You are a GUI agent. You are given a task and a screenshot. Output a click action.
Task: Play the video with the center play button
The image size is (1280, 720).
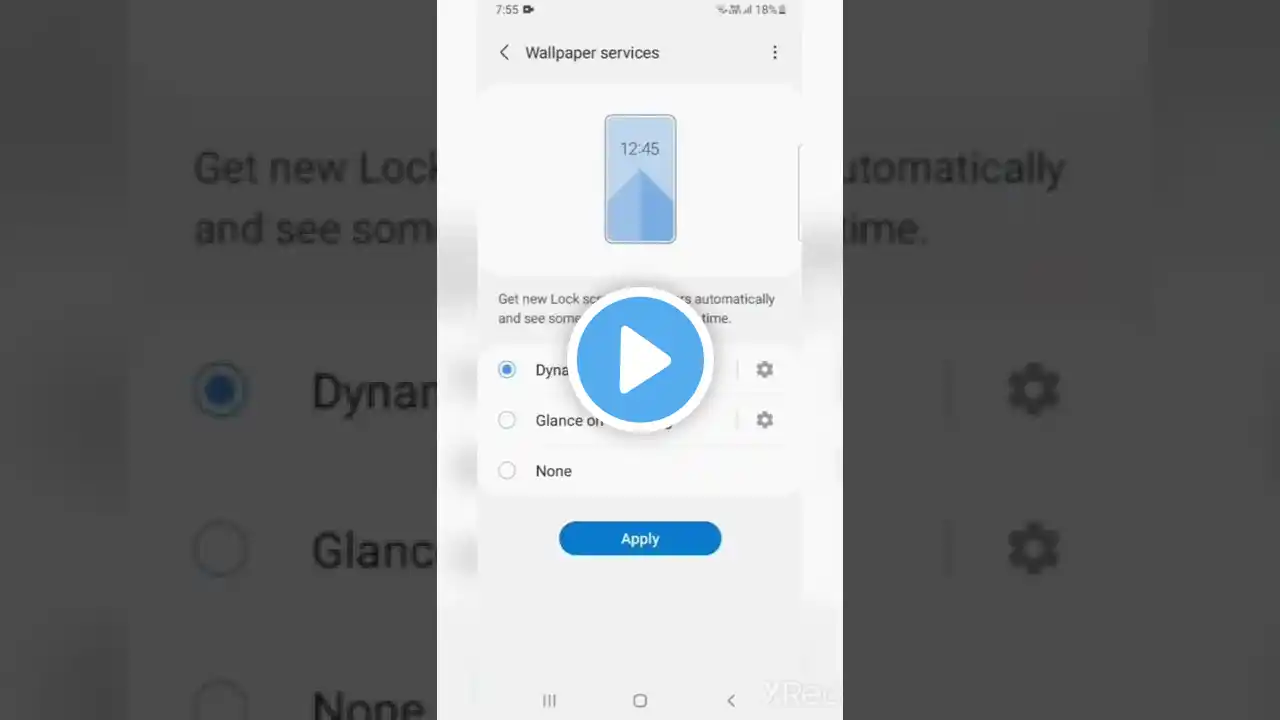pos(640,360)
